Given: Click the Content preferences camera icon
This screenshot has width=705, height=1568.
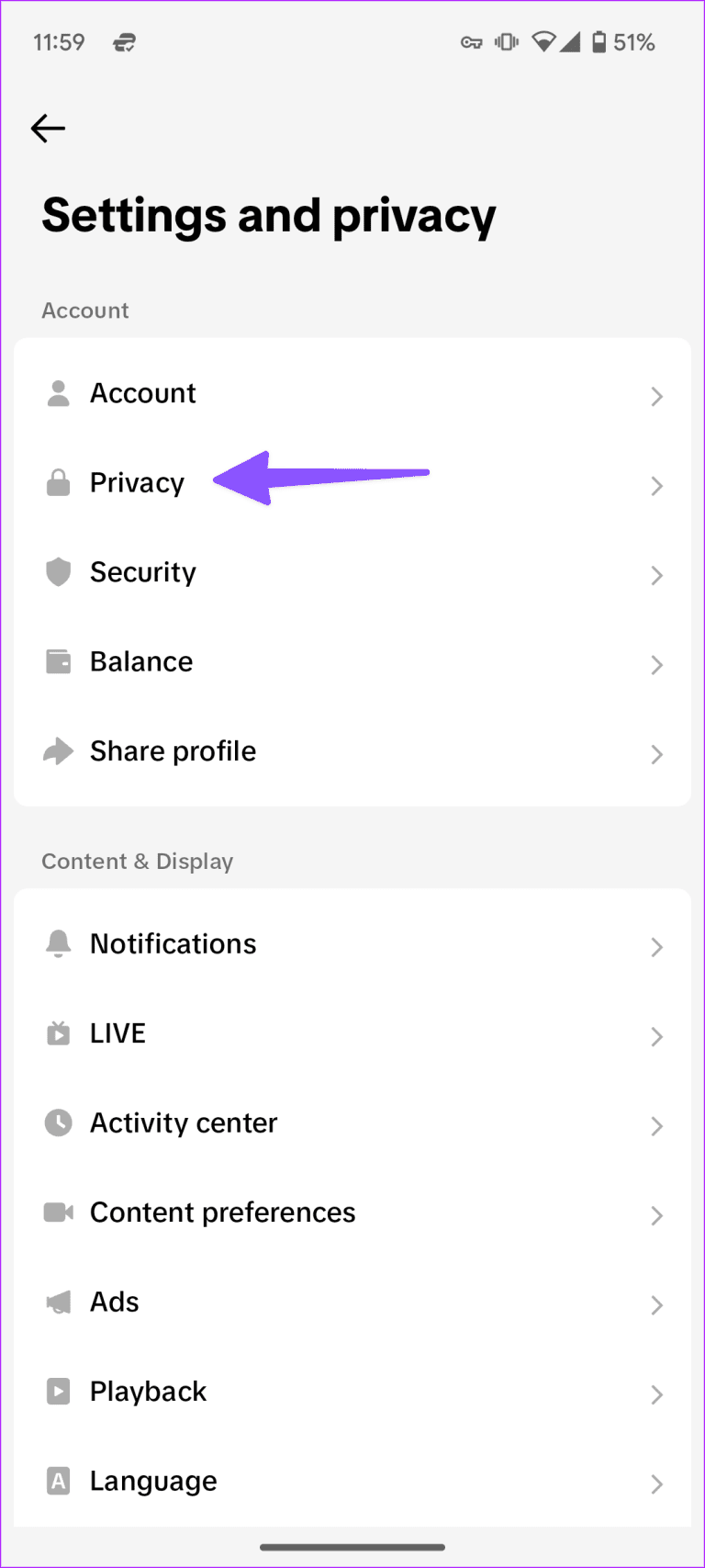Looking at the screenshot, I should [x=58, y=1212].
